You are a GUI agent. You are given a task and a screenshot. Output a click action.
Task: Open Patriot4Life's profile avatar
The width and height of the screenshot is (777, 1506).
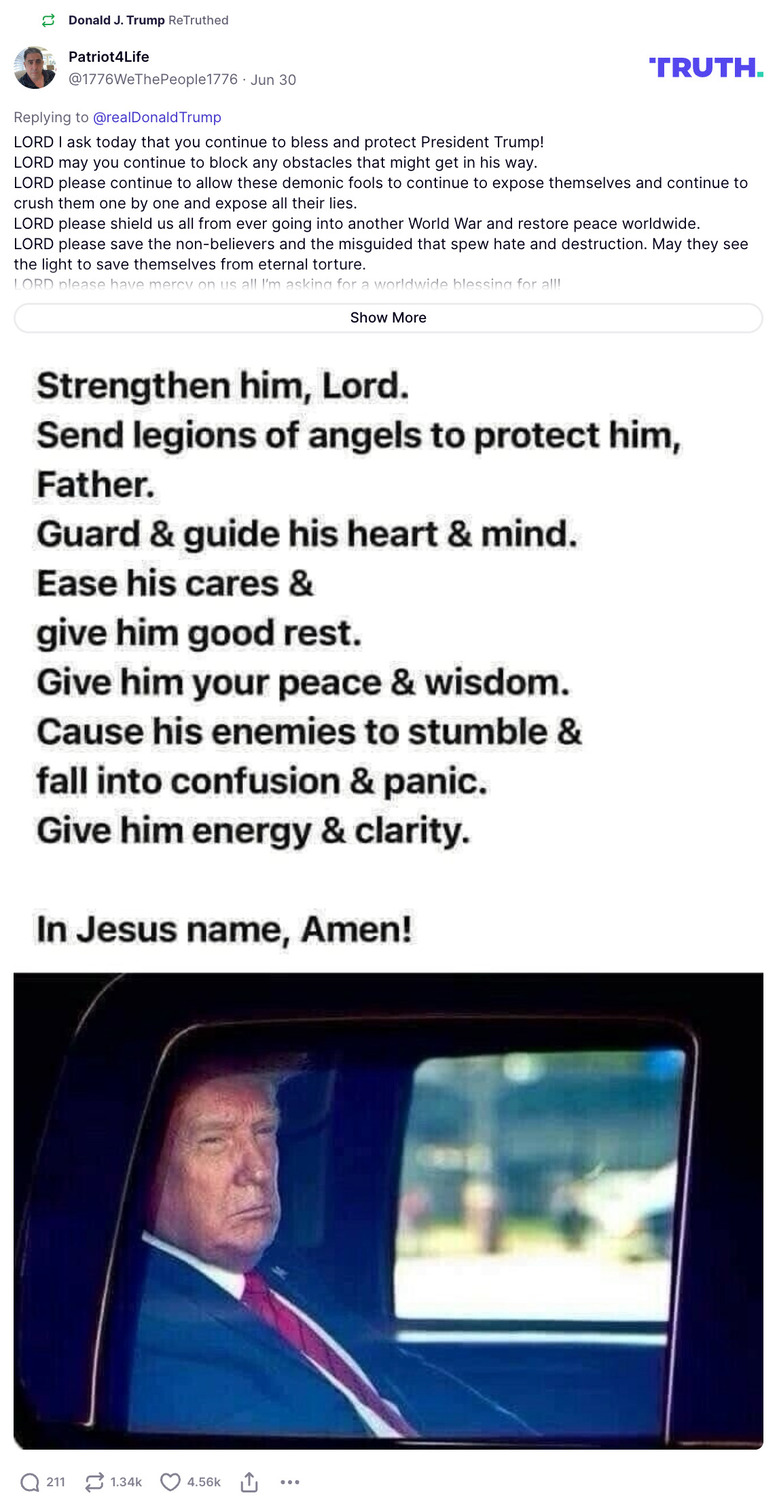35,67
